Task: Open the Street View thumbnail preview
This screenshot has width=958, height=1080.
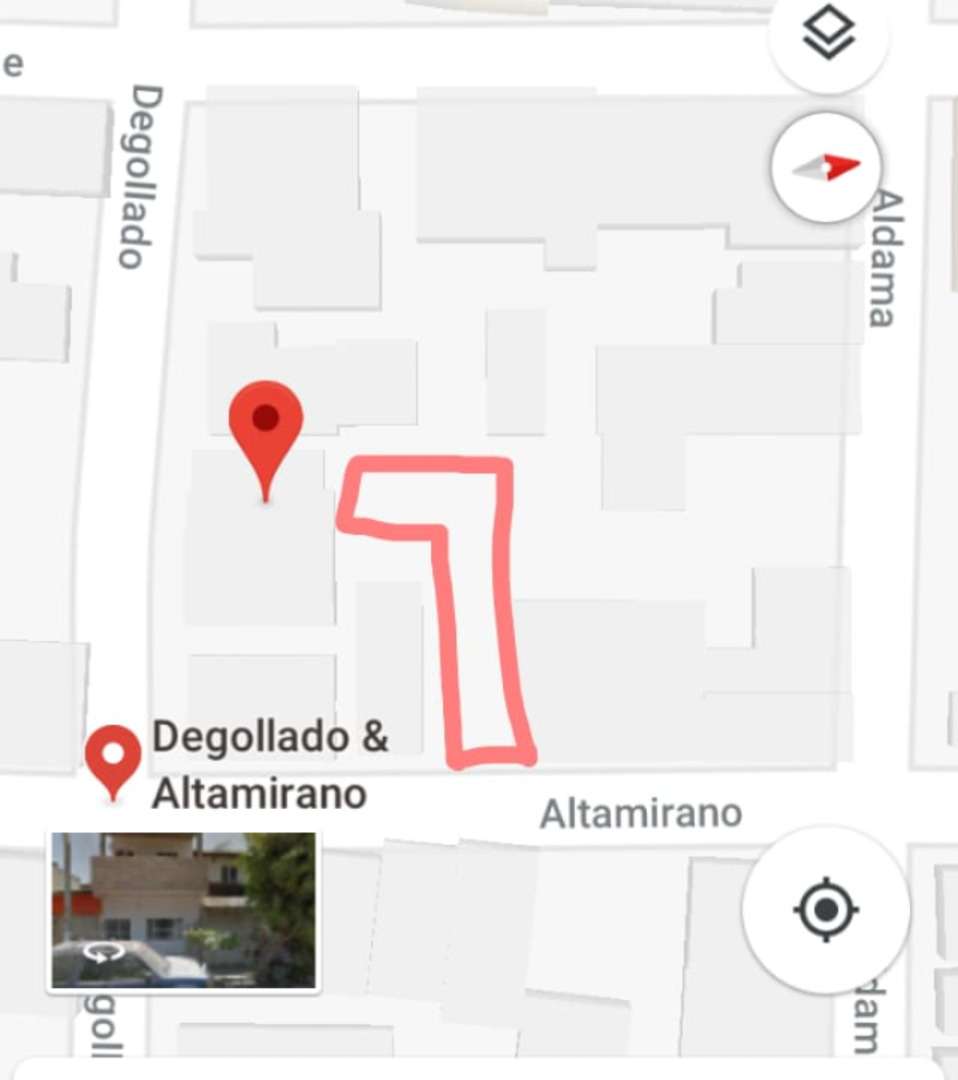Action: (x=184, y=910)
